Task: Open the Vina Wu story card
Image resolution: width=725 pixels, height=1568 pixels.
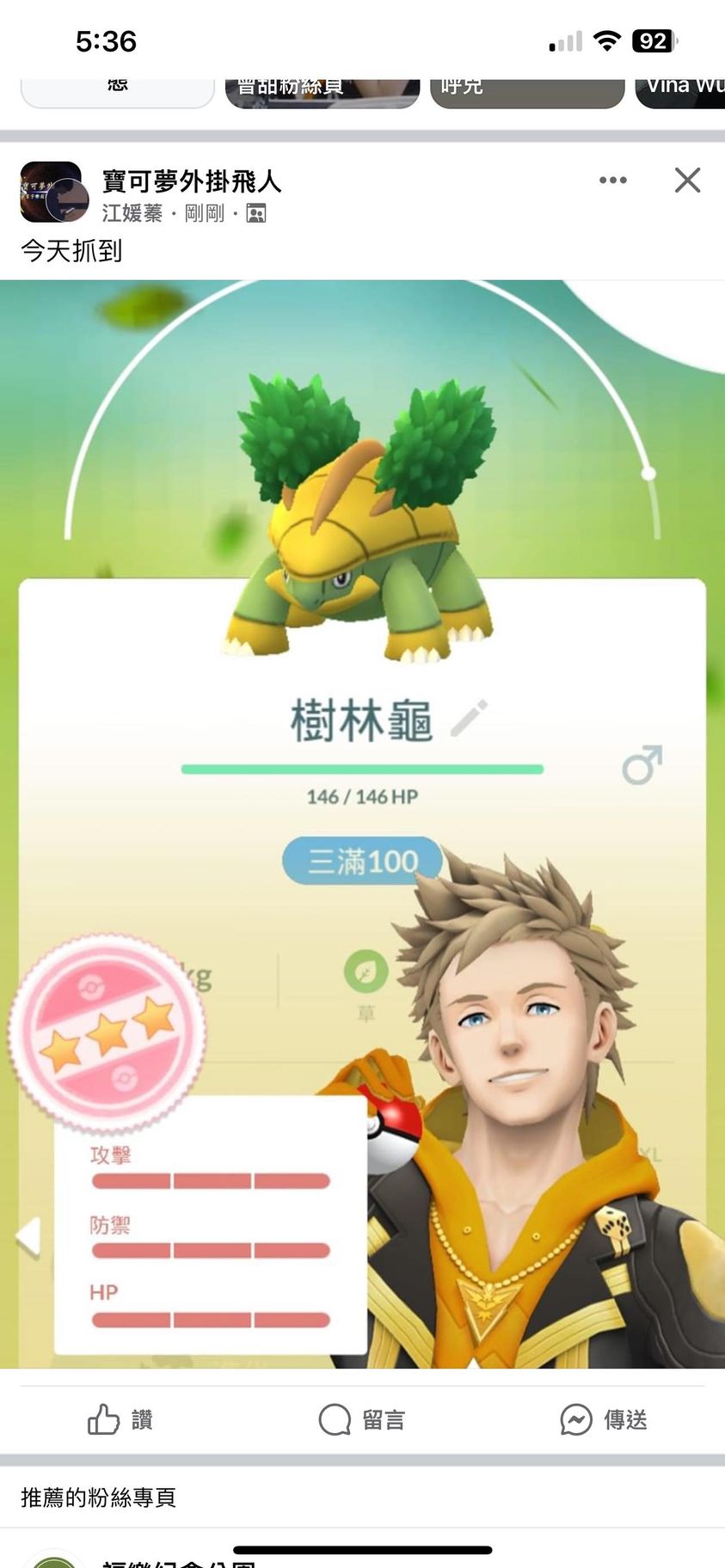Action: tap(681, 91)
